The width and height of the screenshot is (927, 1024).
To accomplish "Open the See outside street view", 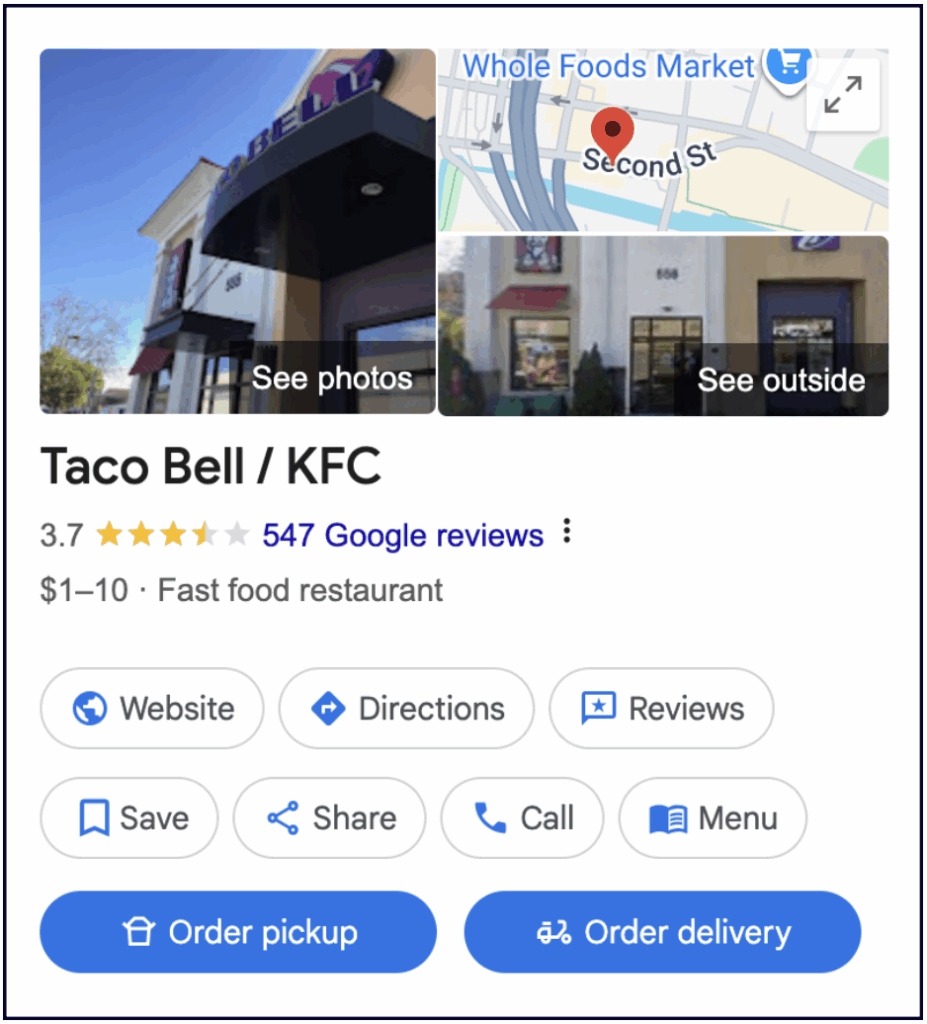I will [663, 326].
